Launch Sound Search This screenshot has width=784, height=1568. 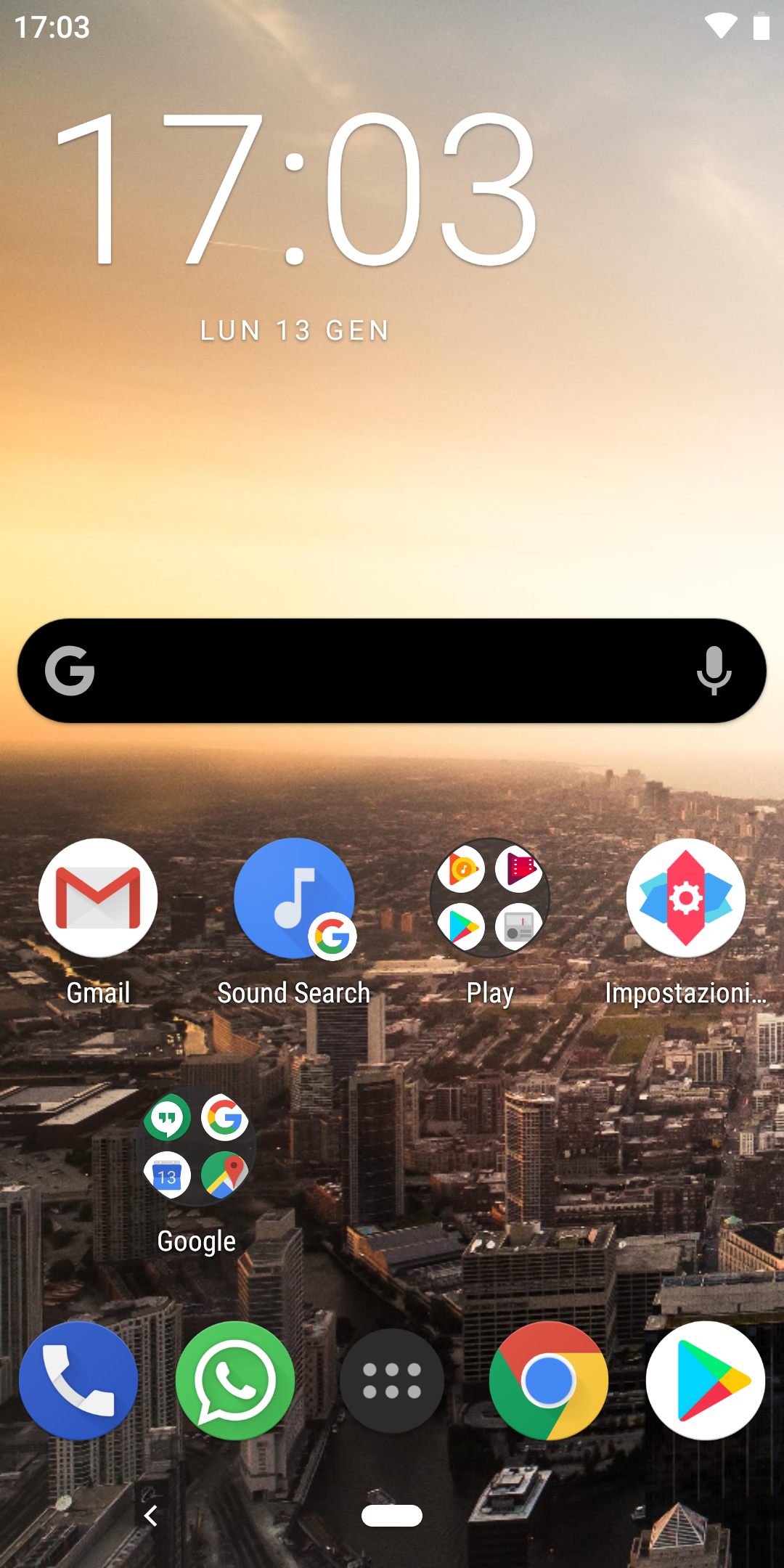point(294,898)
